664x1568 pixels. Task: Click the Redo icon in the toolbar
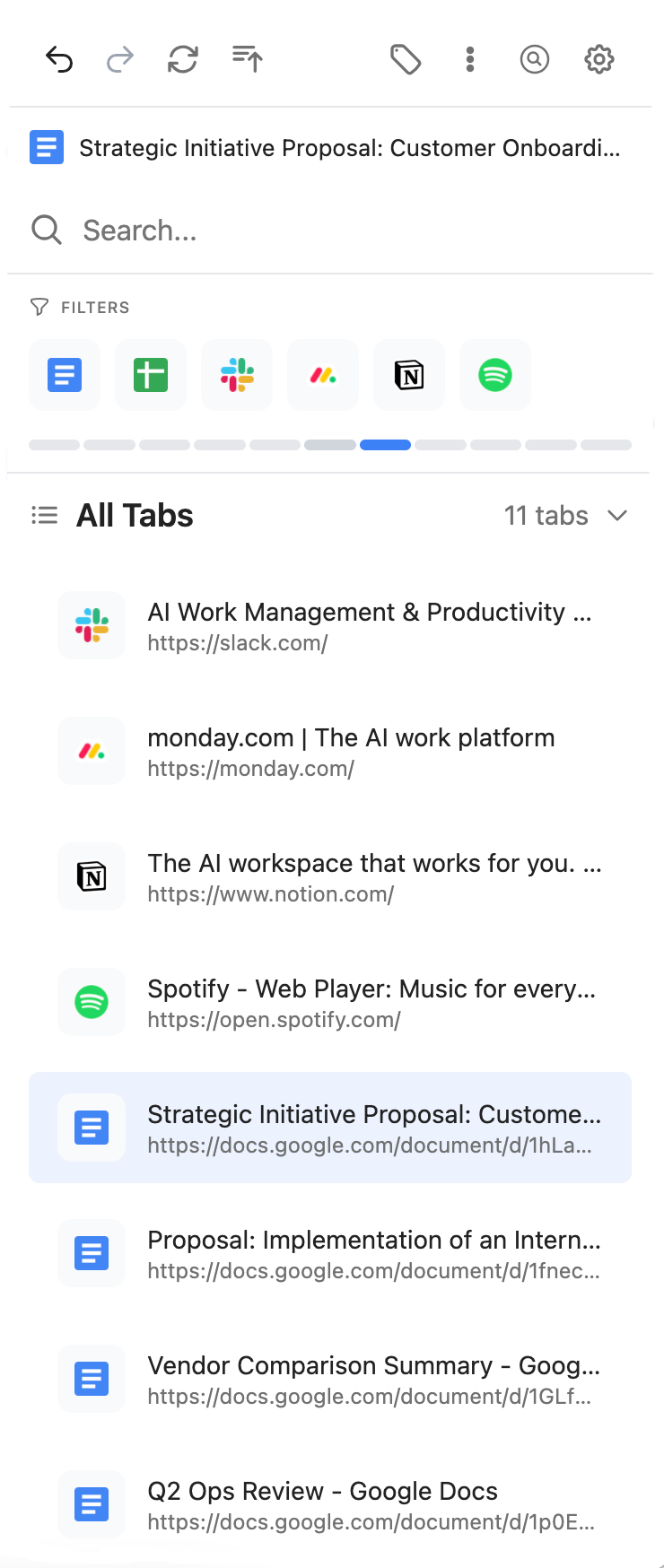coord(120,59)
